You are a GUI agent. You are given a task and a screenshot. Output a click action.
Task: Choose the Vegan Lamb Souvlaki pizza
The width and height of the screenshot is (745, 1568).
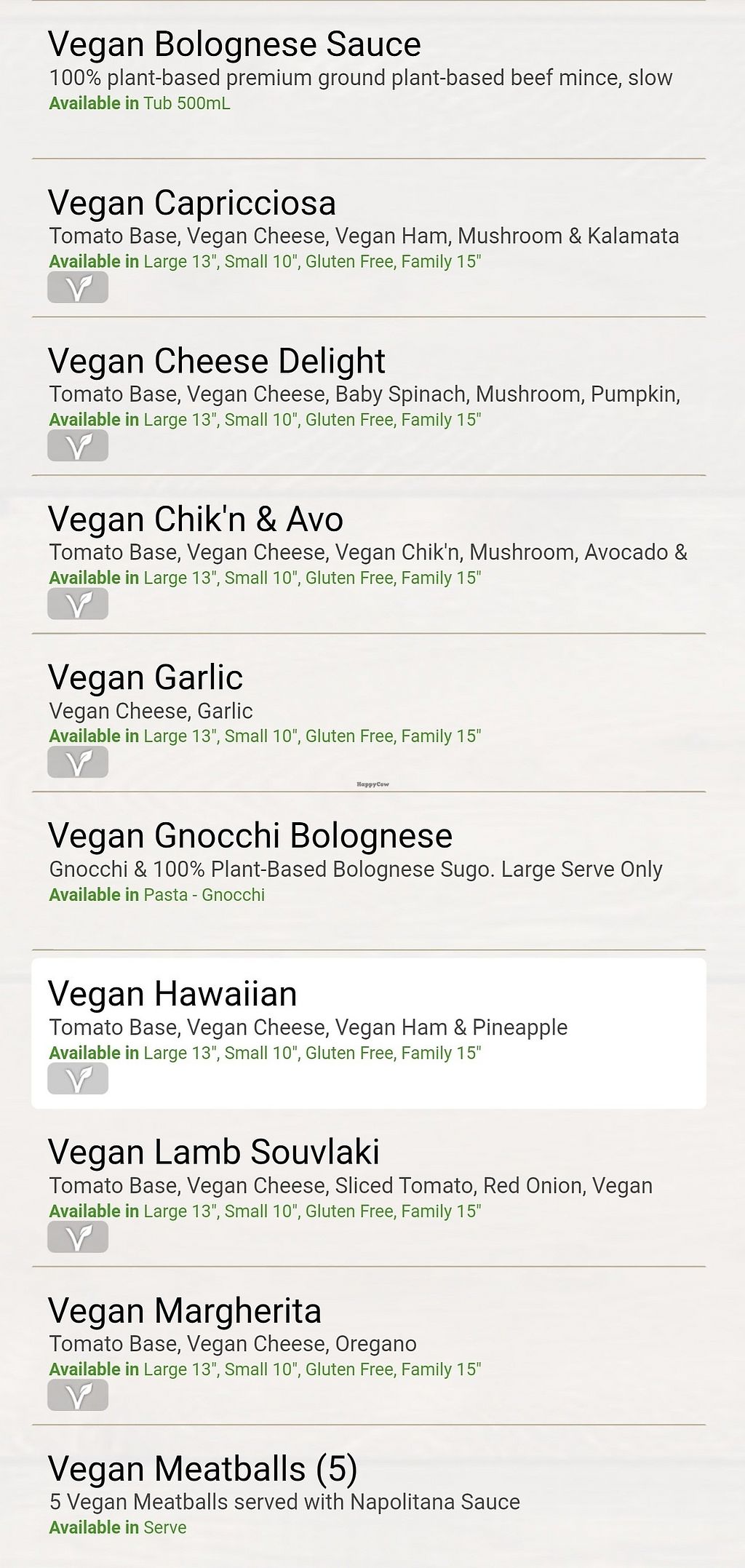(213, 1153)
